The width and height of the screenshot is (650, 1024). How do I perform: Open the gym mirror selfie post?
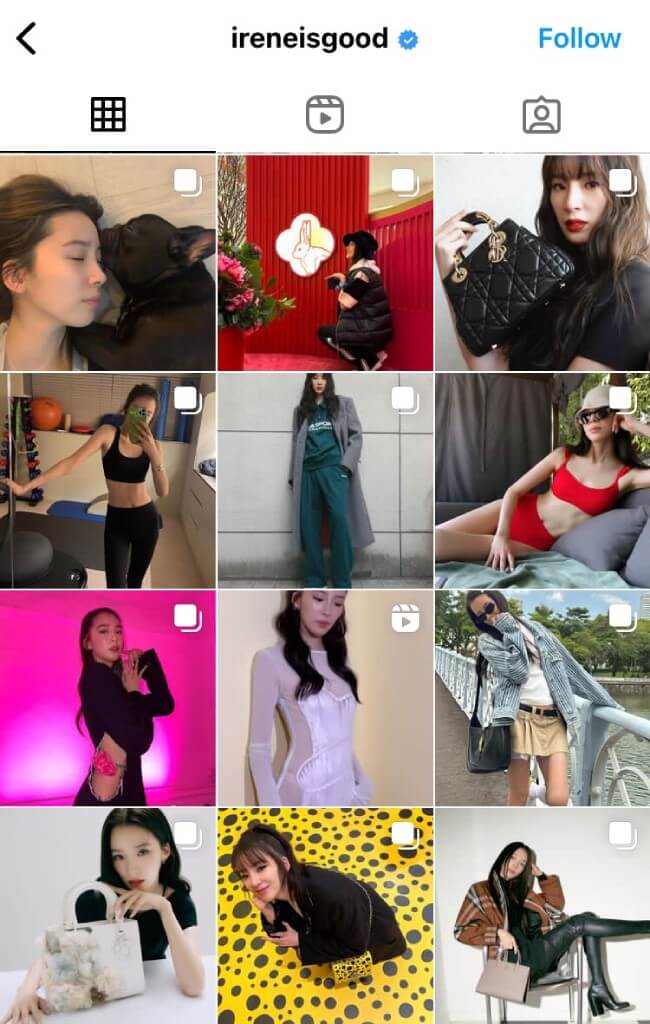[108, 480]
